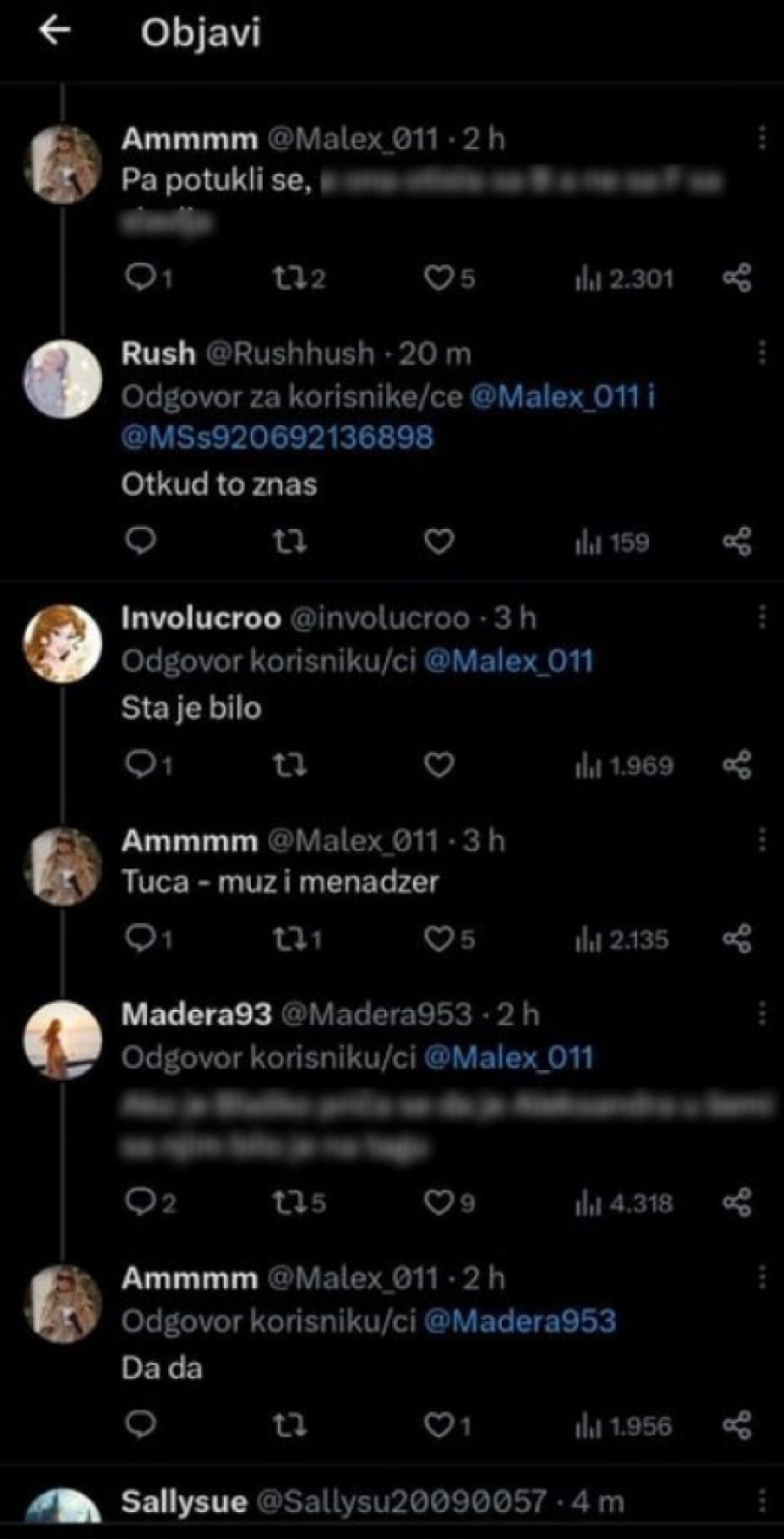784x1539 pixels.
Task: Like the "Da da" reply
Action: (438, 1425)
